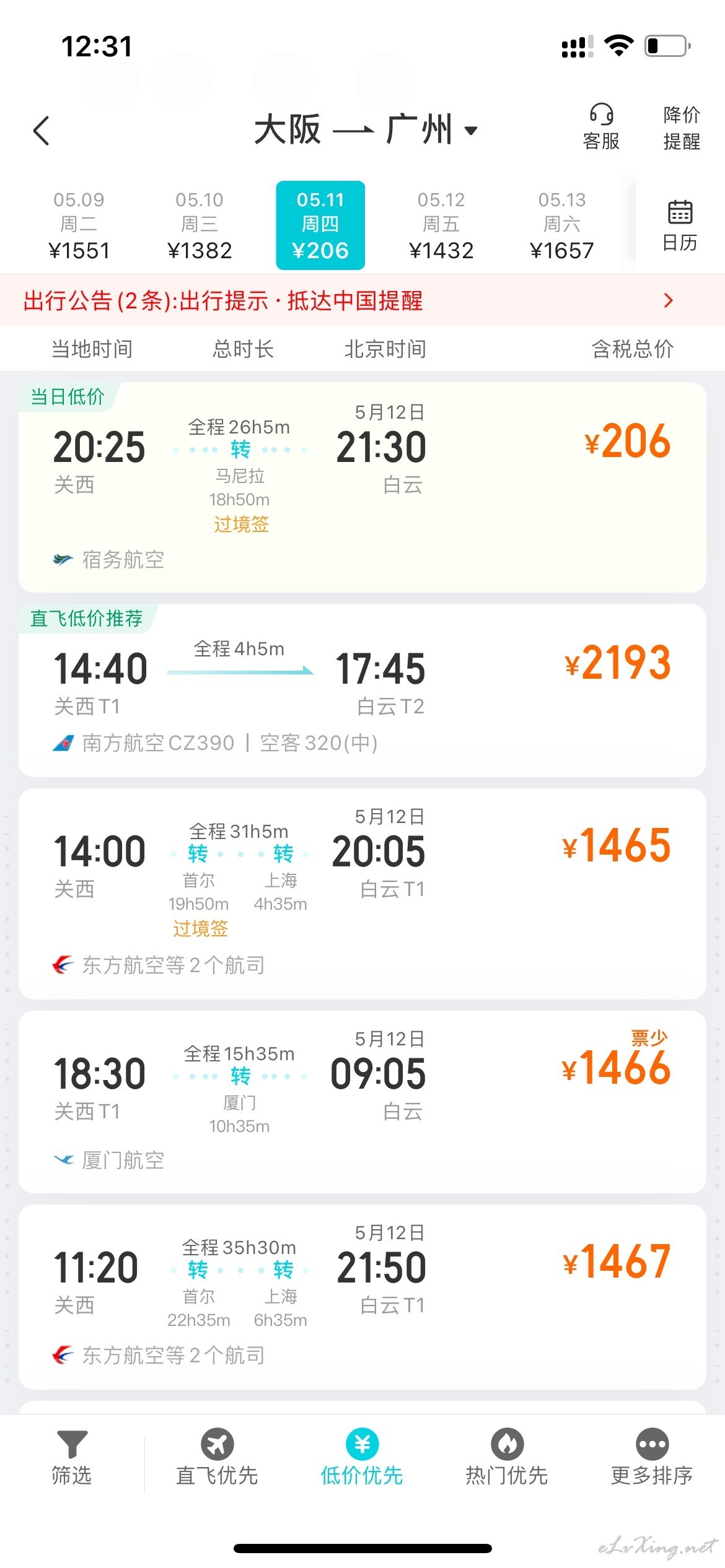Open the 南方航空 CZ390 direct flight
The width and height of the screenshot is (725, 1568).
[362, 690]
